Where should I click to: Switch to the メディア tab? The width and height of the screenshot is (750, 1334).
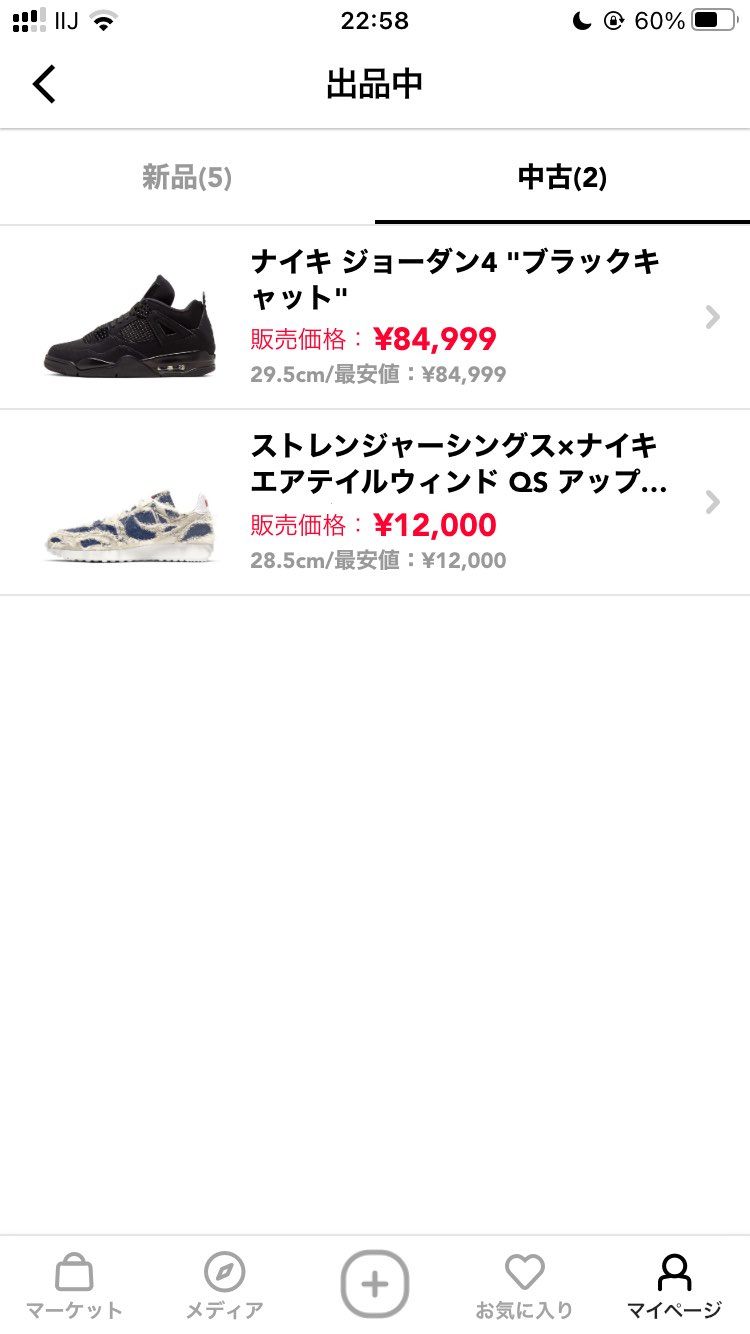click(x=225, y=1286)
